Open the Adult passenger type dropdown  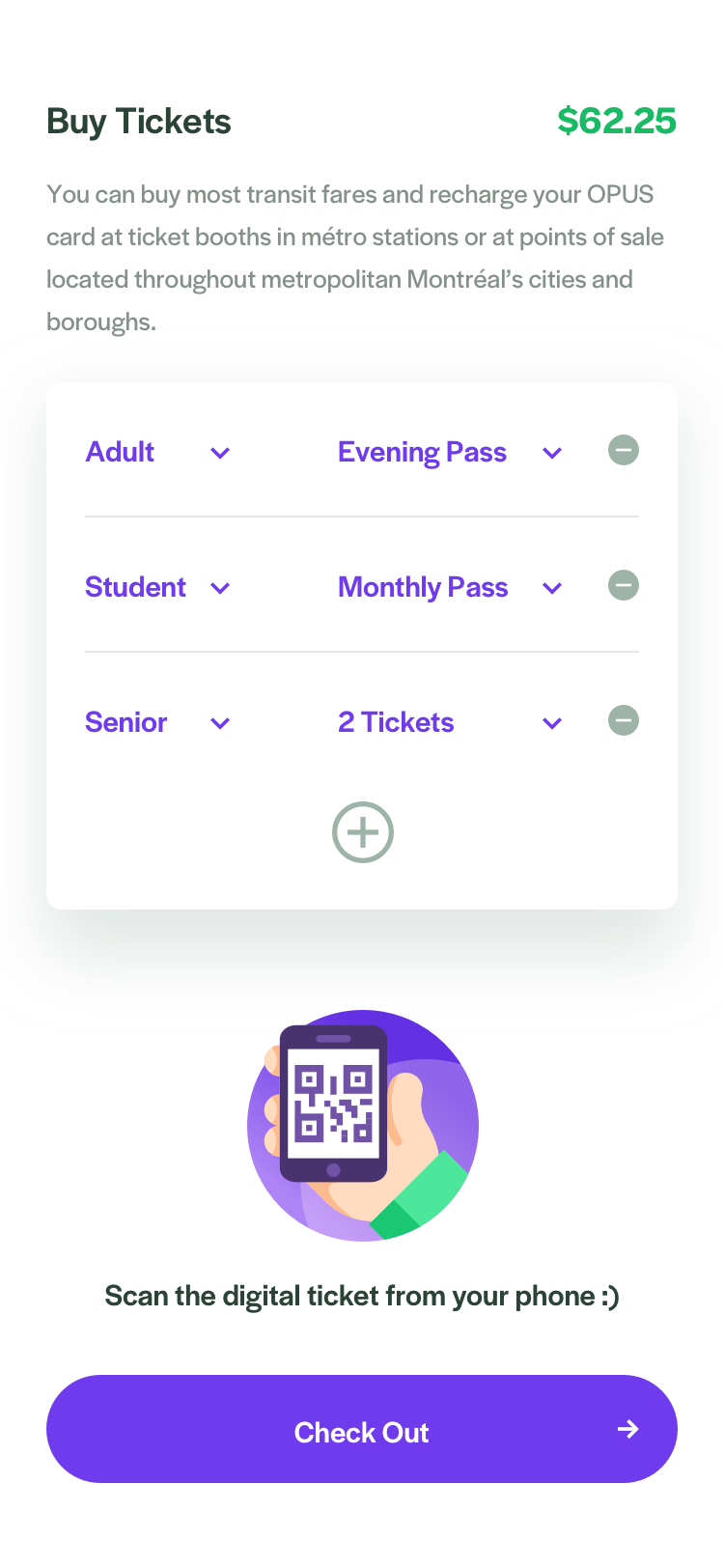pos(158,452)
